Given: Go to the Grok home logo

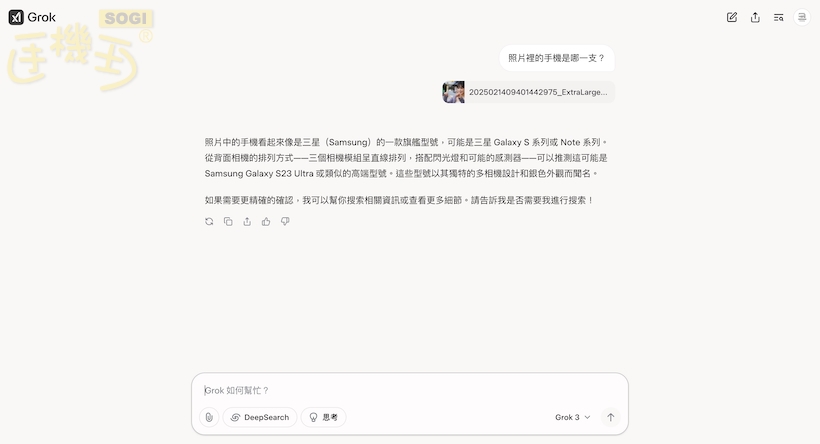Looking at the screenshot, I should click(x=33, y=17).
